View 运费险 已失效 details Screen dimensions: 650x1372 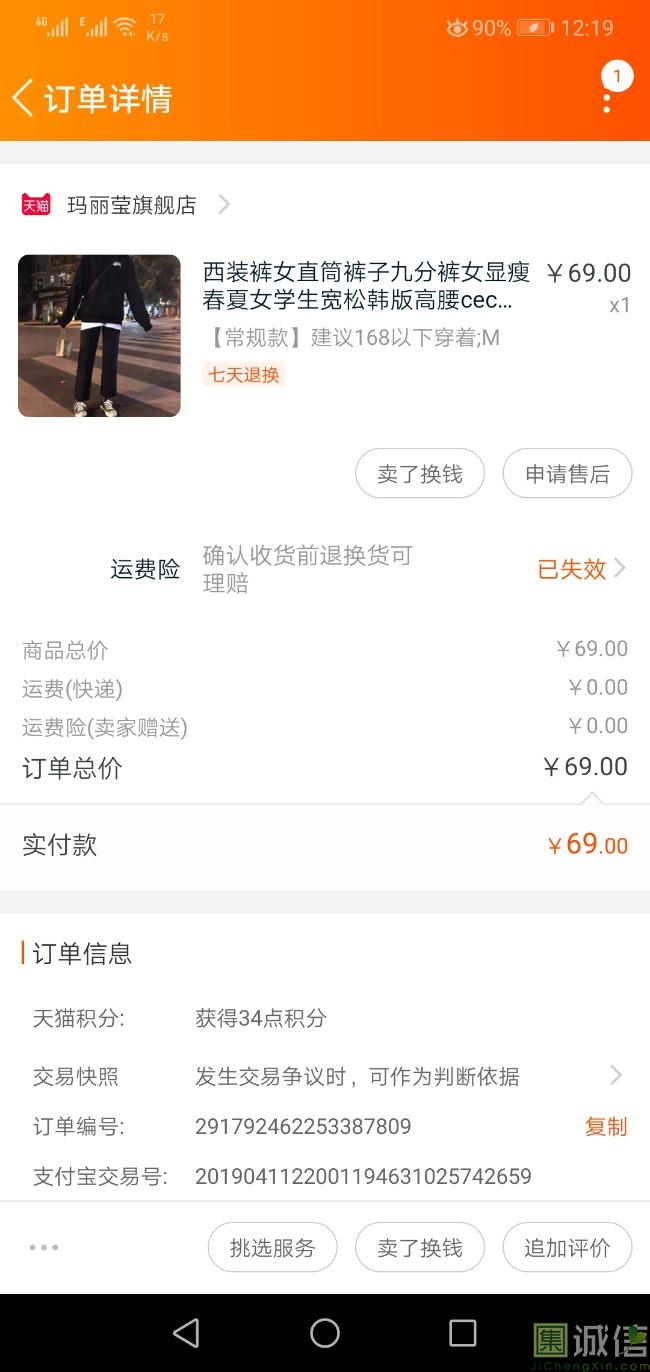(581, 569)
